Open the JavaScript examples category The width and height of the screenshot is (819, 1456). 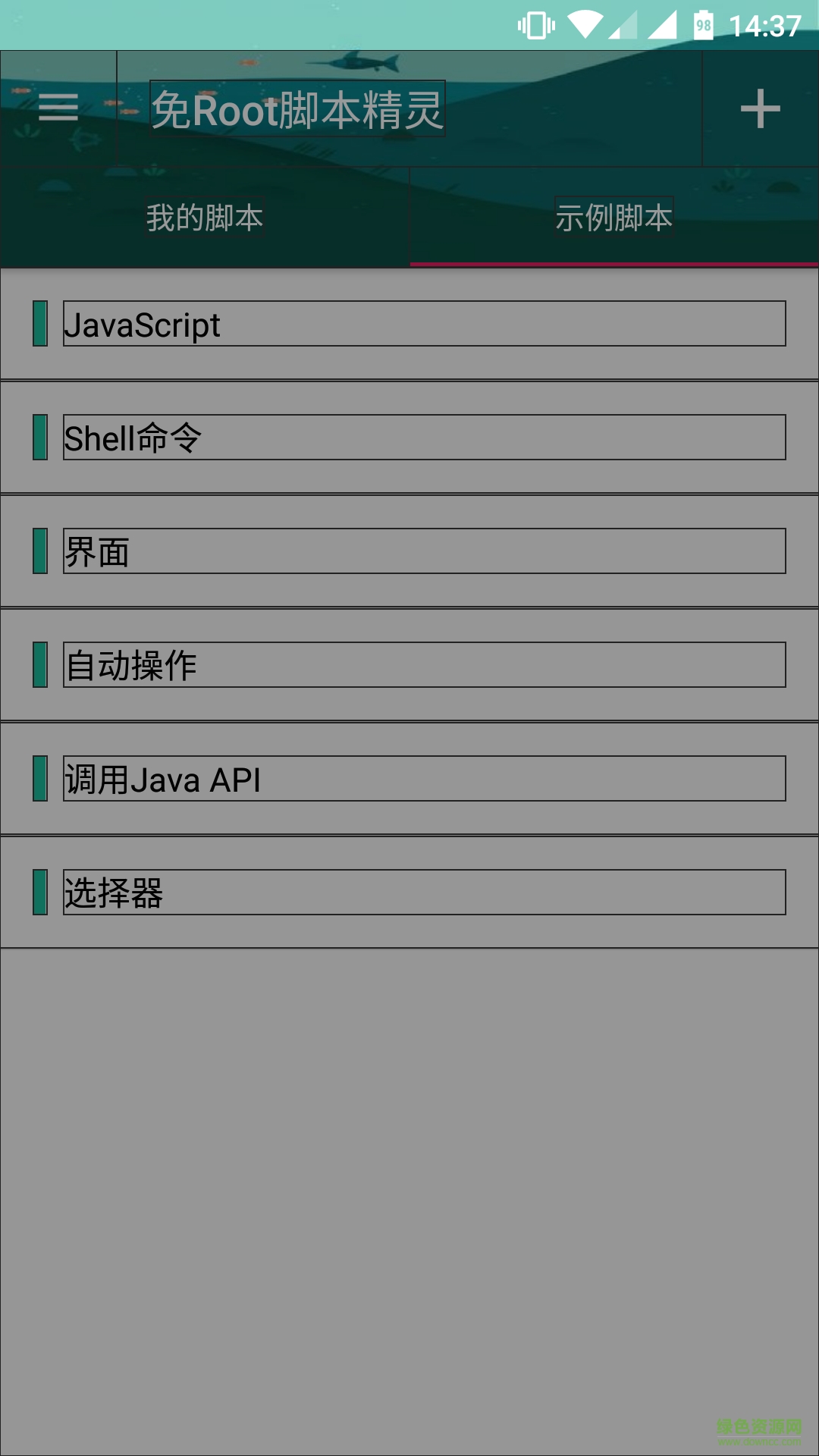point(409,324)
